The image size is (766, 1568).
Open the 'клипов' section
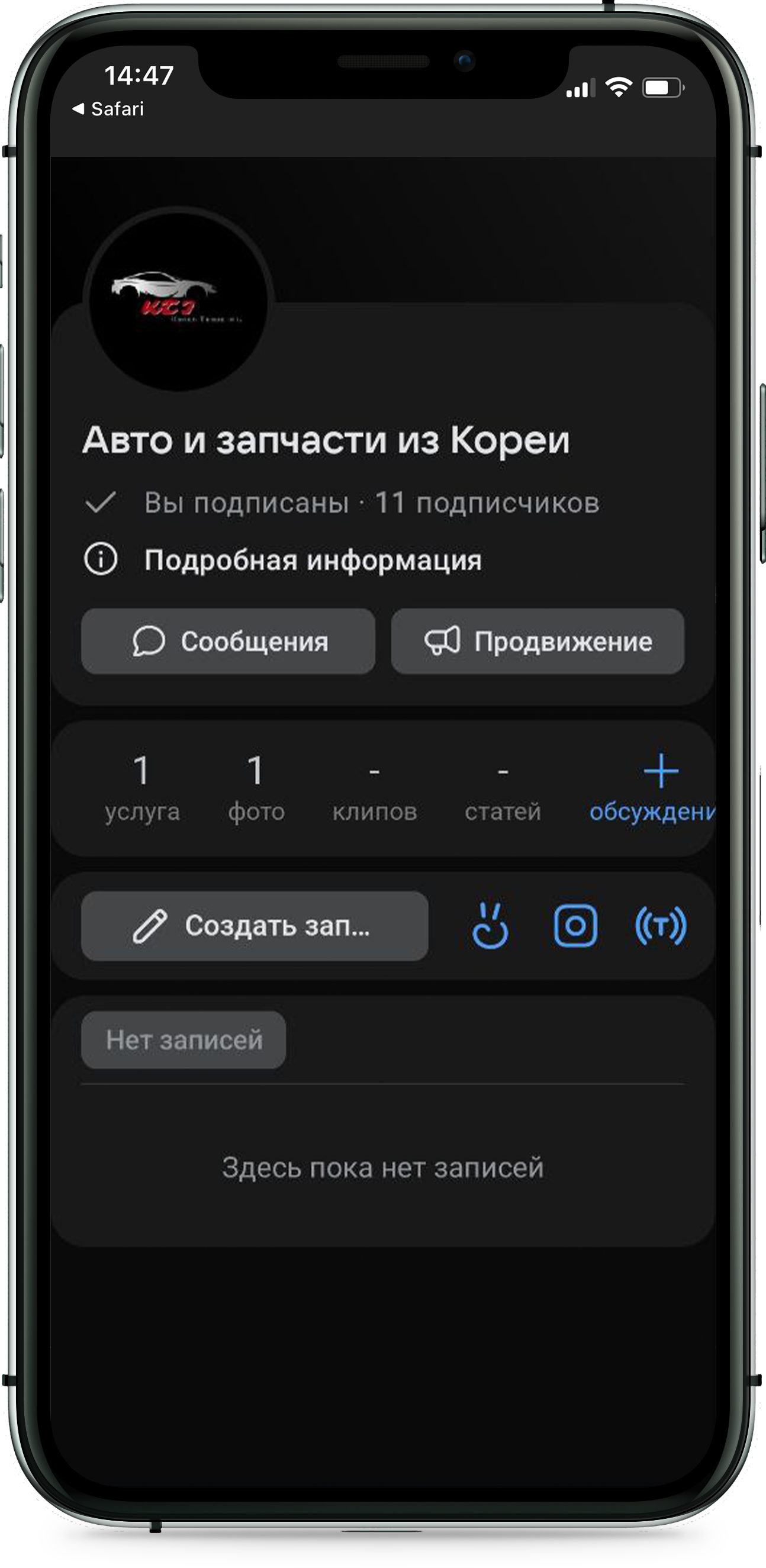[x=375, y=788]
